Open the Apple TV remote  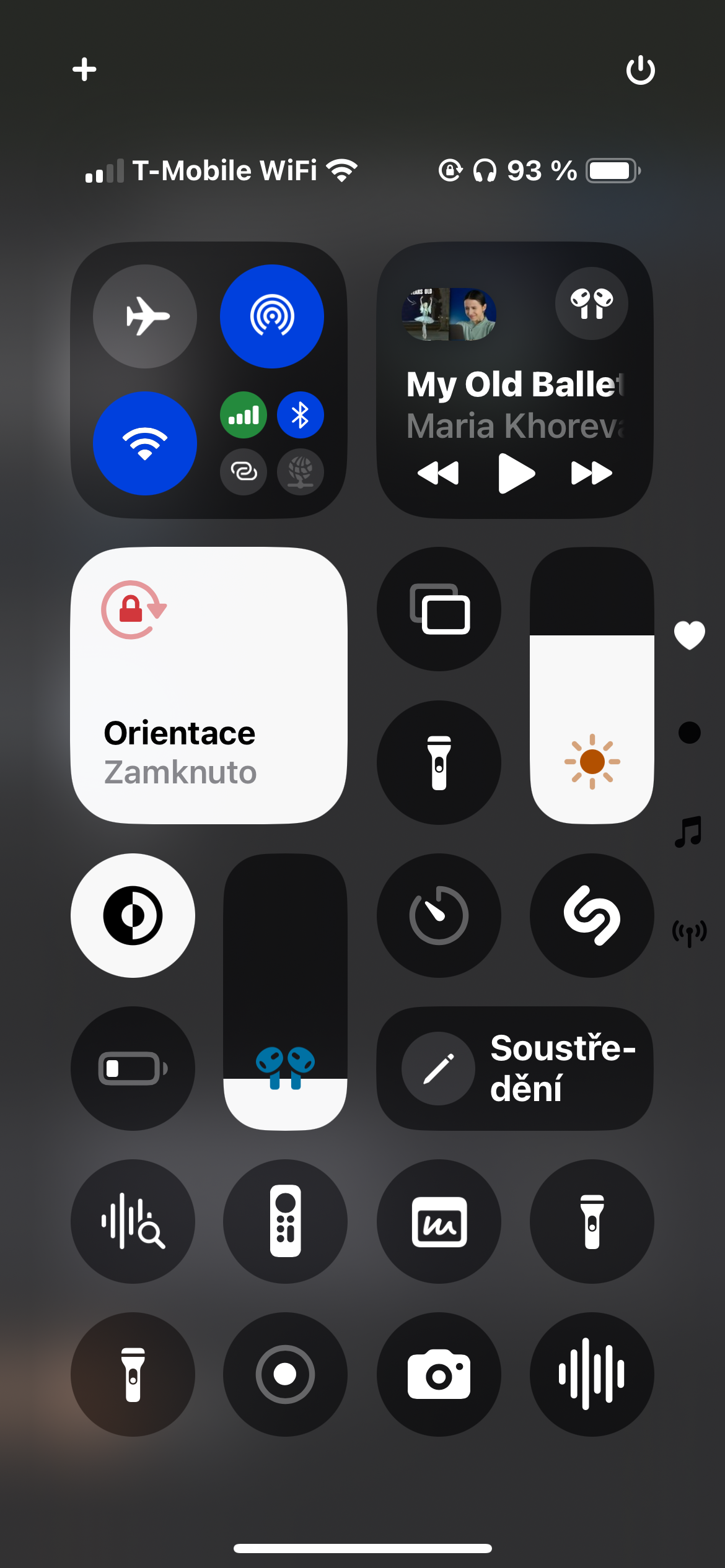coord(285,1221)
